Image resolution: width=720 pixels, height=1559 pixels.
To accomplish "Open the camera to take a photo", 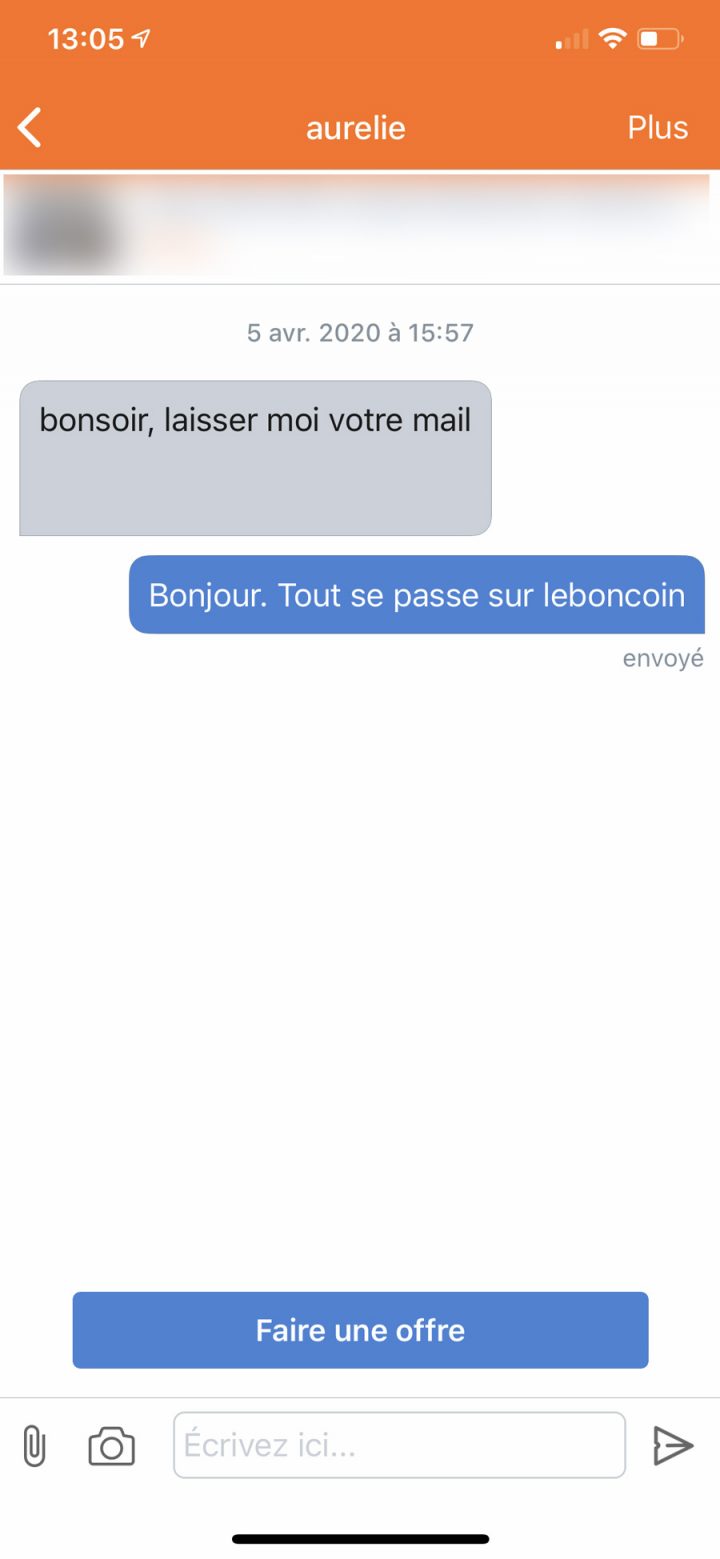I will click(x=110, y=1445).
